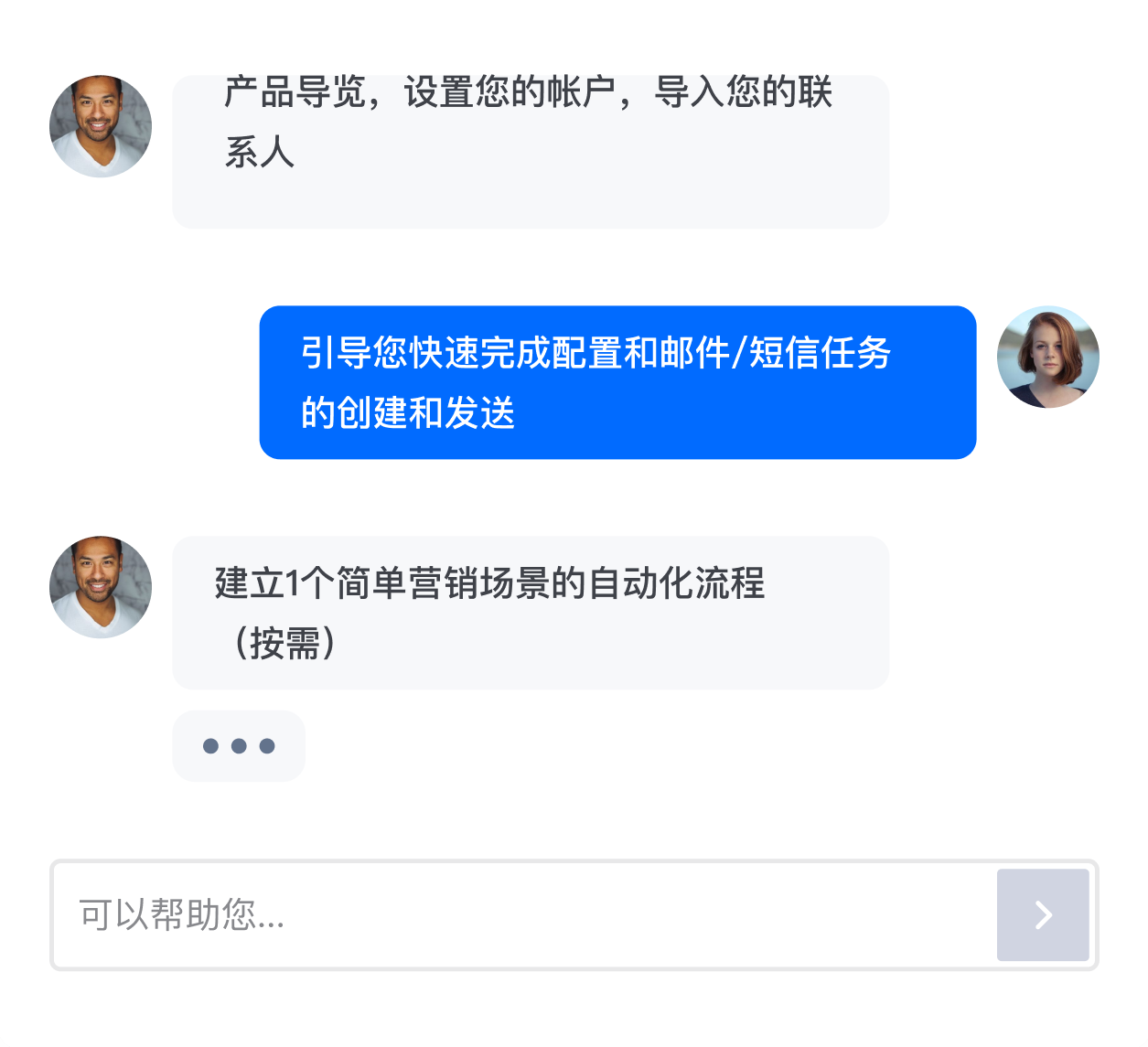Send the message with the arrow button
This screenshot has width=1148, height=1047.
tap(1043, 914)
